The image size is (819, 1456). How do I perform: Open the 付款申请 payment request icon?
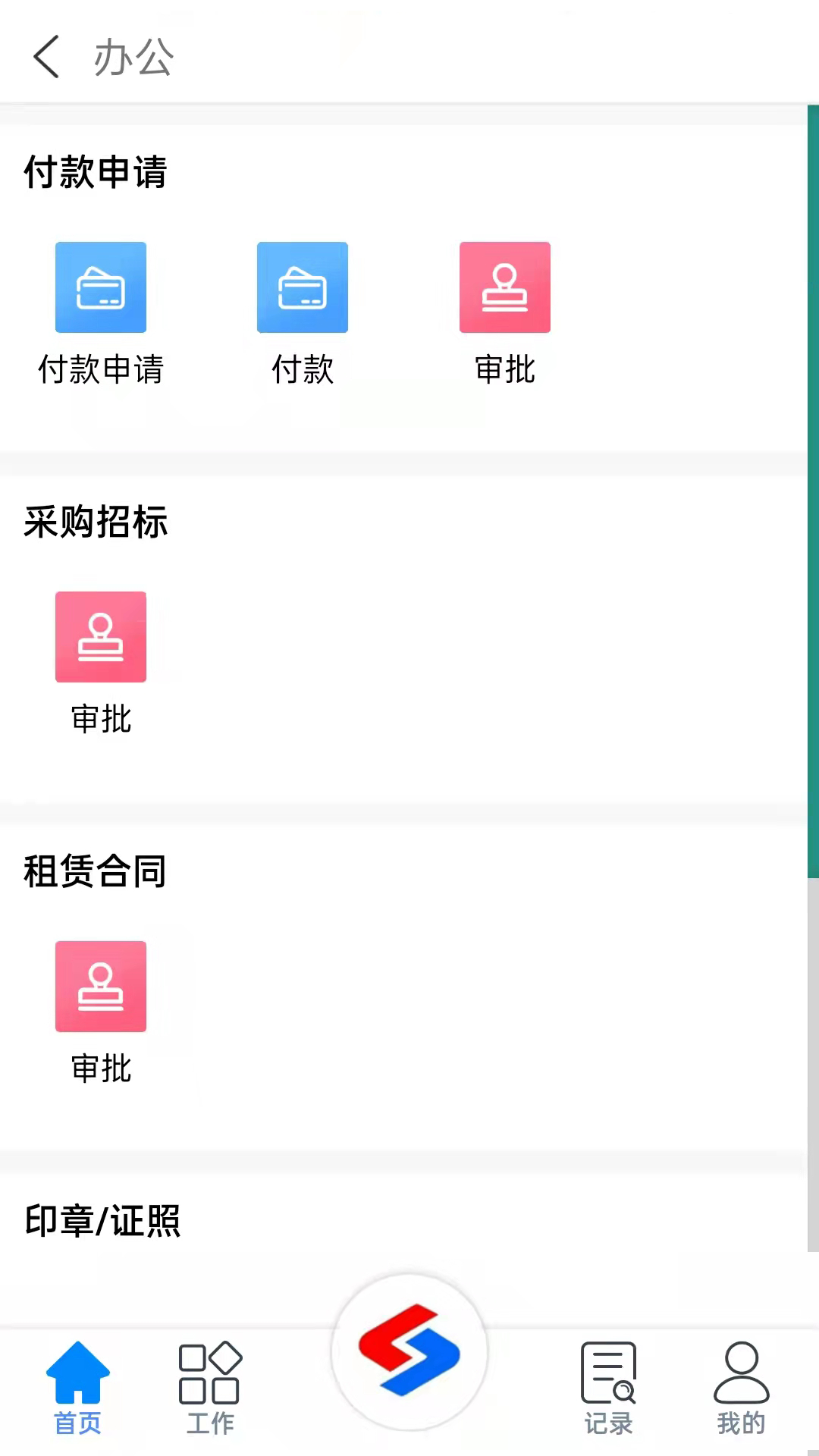click(101, 287)
